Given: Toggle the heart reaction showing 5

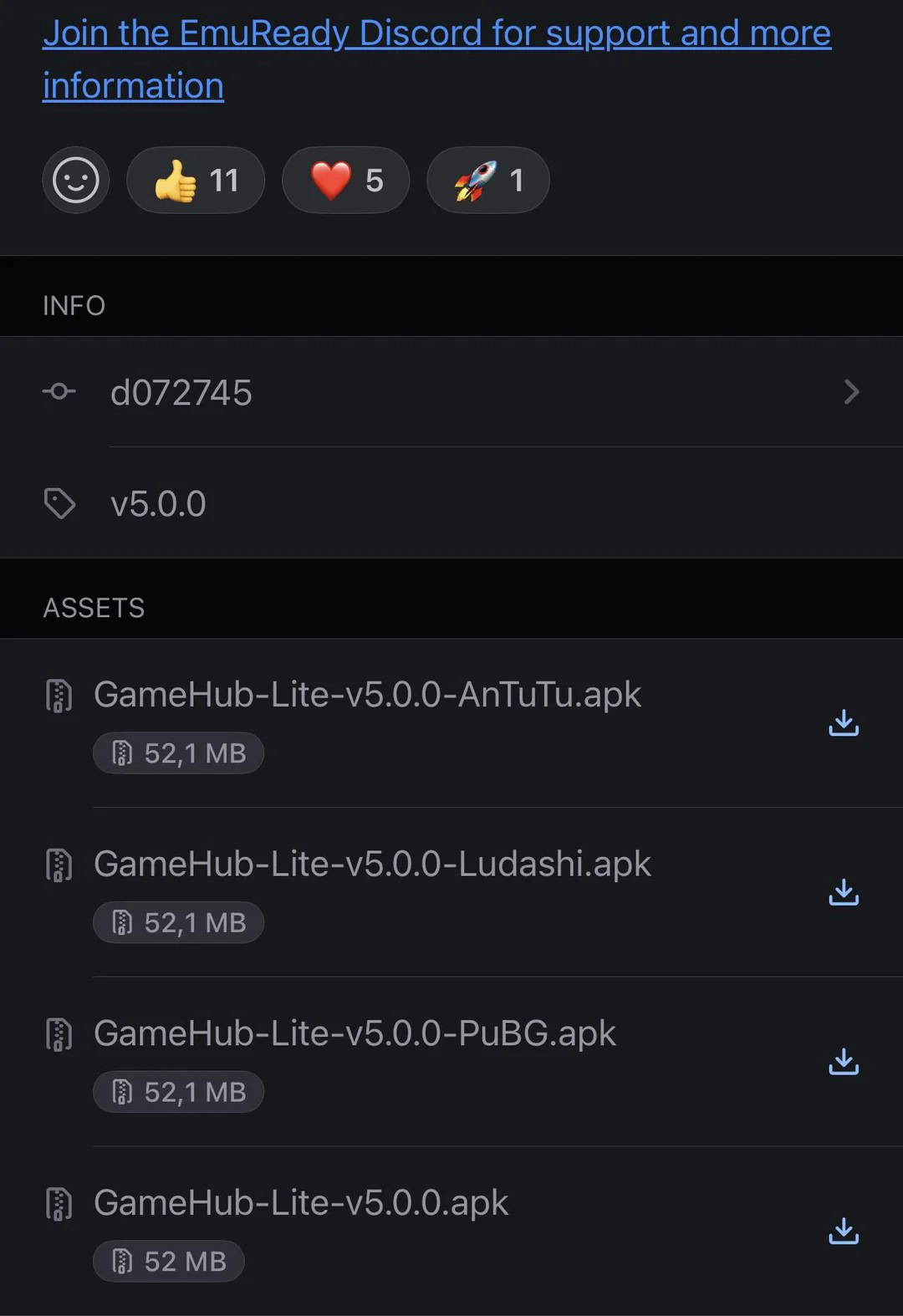Looking at the screenshot, I should point(345,180).
